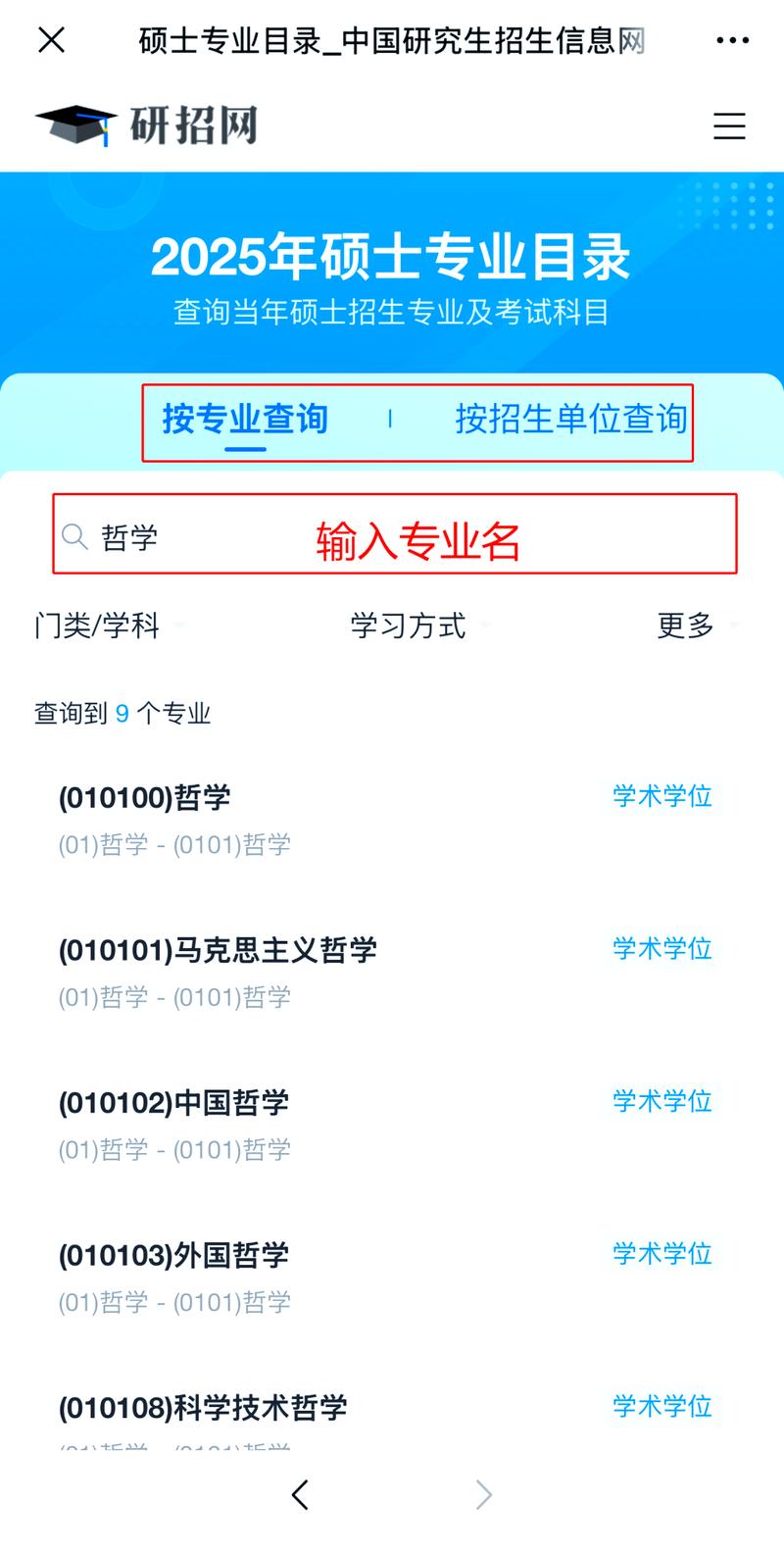This screenshot has height=1553, width=784.
Task: Click the left pagination arrow
Action: [300, 1494]
